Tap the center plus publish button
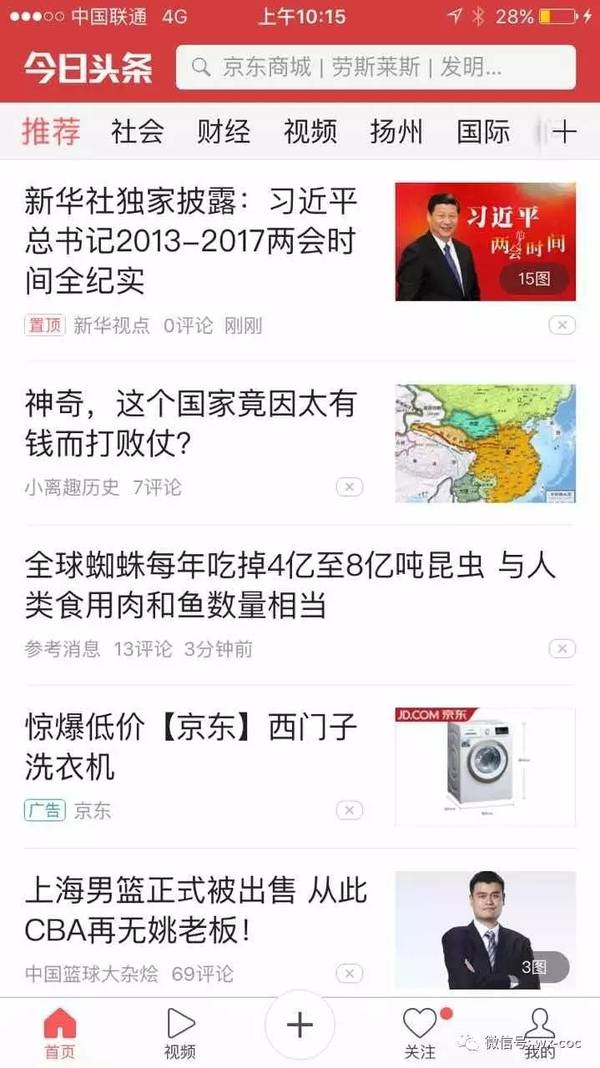Screen dimensions: 600x1068 click(x=300, y=1025)
